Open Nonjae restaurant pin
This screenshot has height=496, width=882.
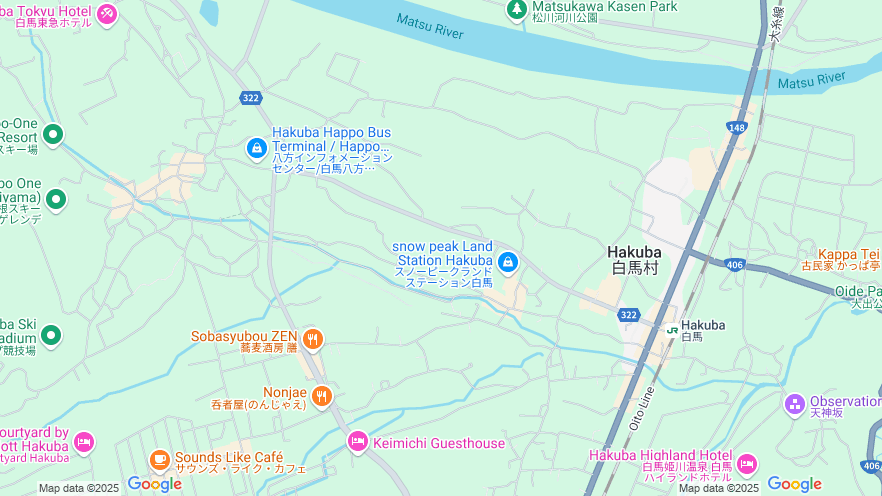coord(321,397)
